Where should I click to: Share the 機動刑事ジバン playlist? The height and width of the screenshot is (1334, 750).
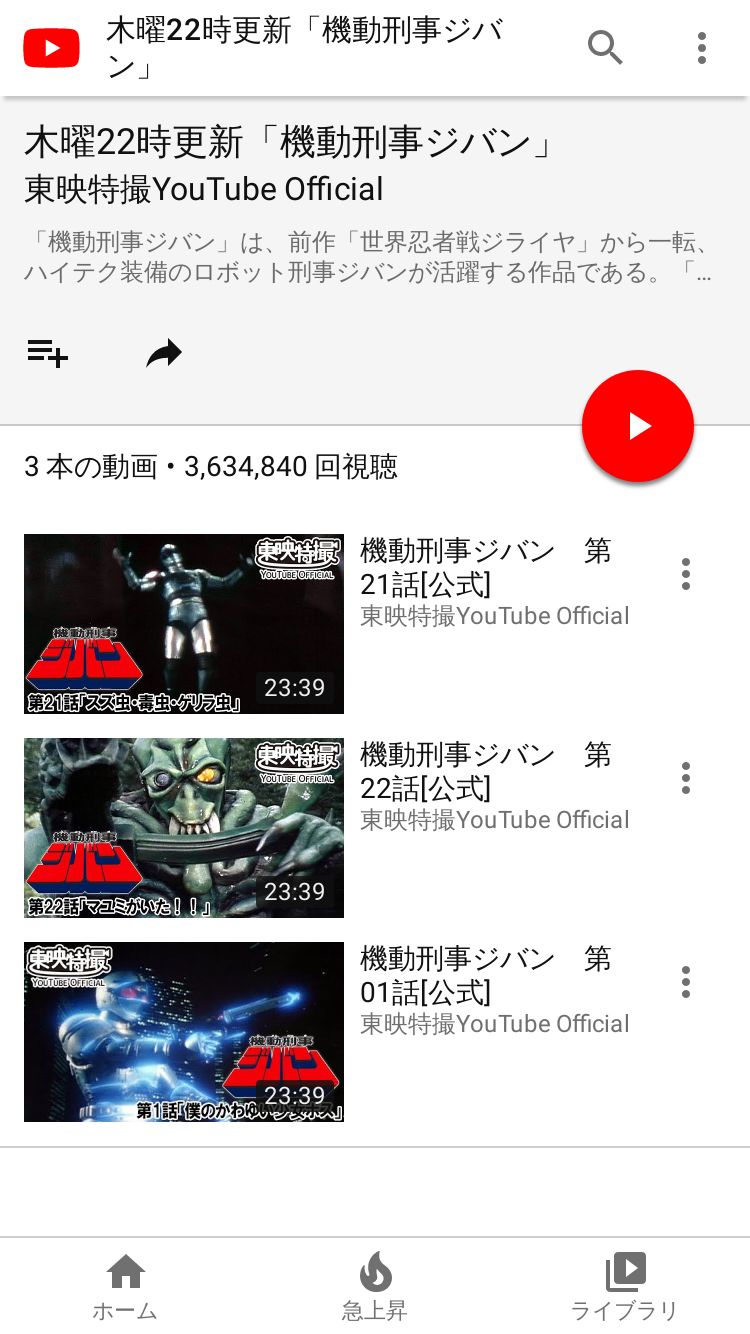tap(164, 353)
